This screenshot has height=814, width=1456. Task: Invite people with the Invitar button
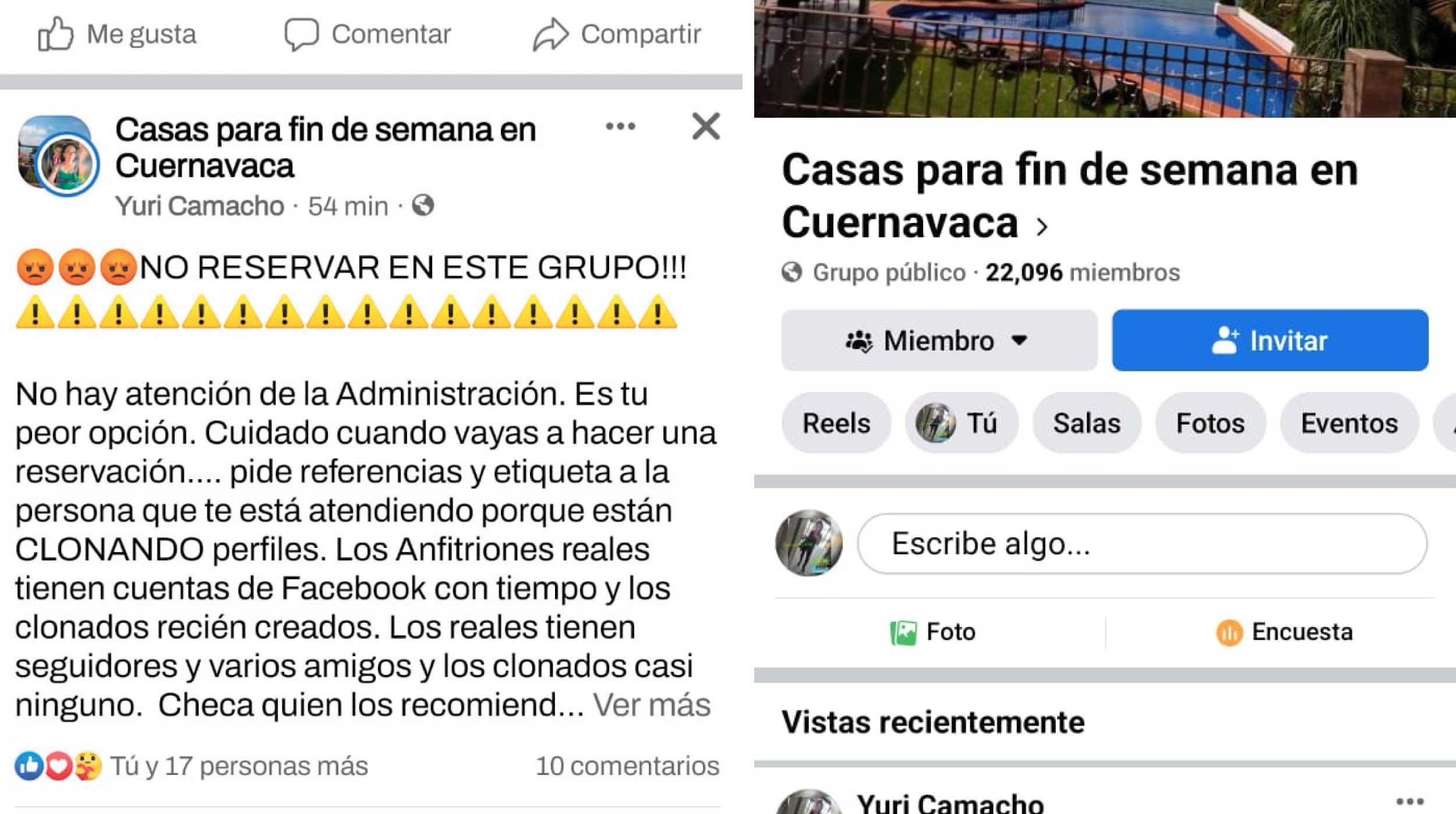coord(1270,341)
